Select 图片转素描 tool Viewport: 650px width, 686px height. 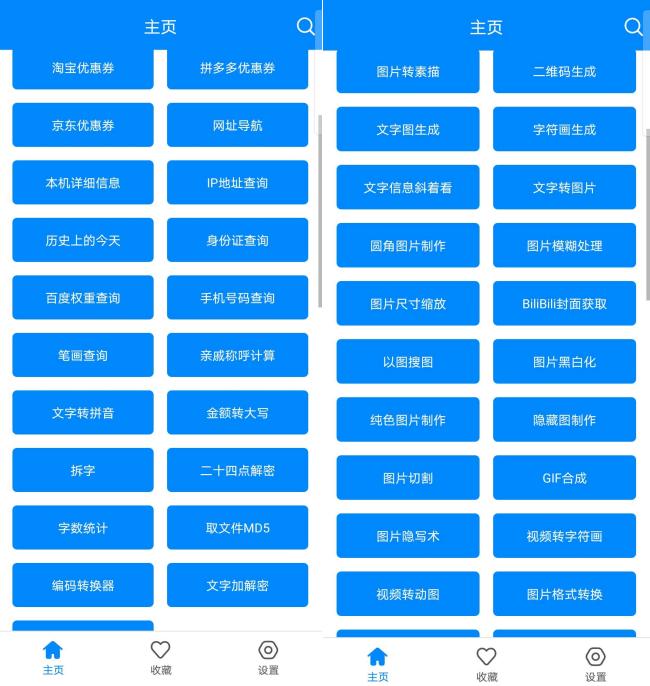[408, 72]
